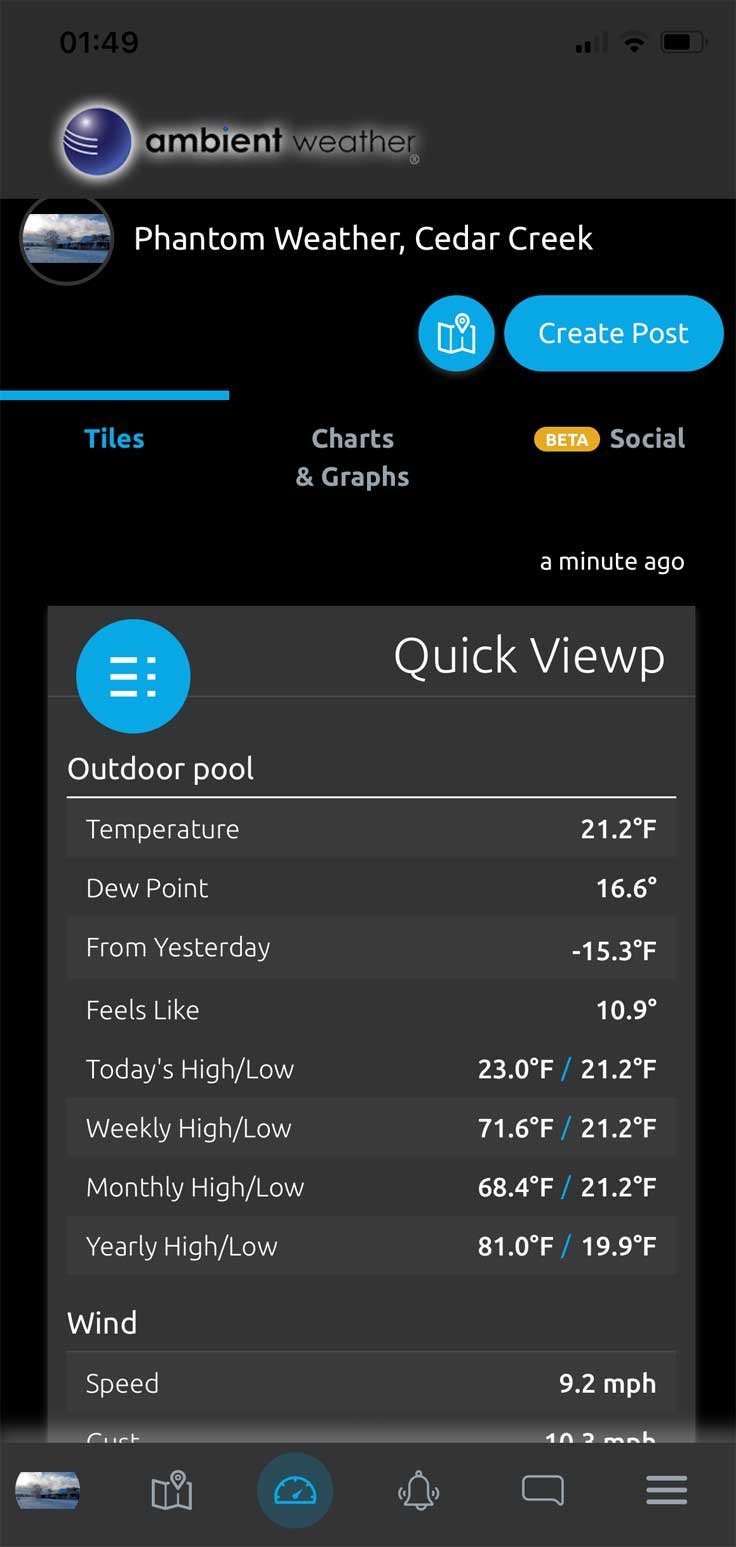Open the dashboard gauge in the bottom bar
This screenshot has width=736, height=1547.
pyautogui.click(x=295, y=1491)
